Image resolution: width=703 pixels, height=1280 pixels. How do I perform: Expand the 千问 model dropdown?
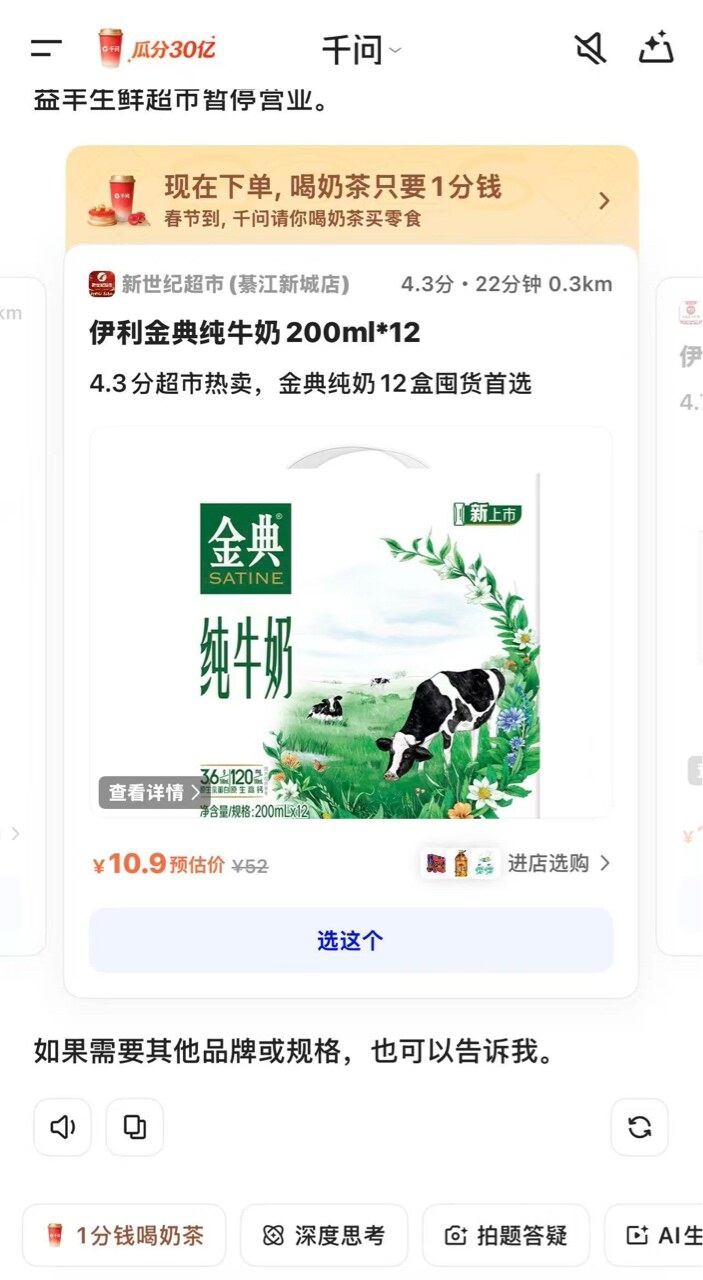click(361, 49)
